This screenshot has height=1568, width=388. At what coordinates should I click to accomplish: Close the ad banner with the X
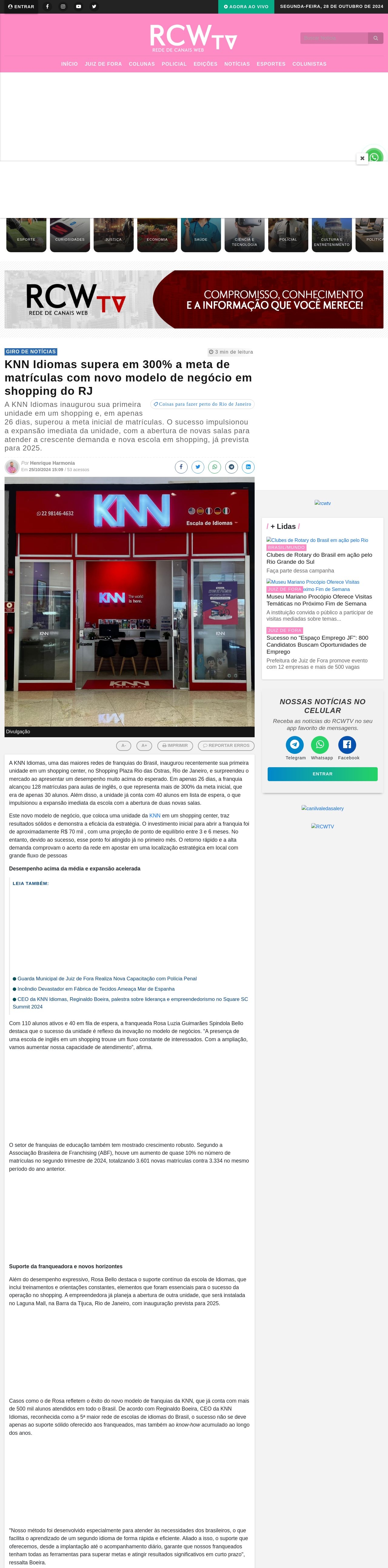tap(362, 158)
